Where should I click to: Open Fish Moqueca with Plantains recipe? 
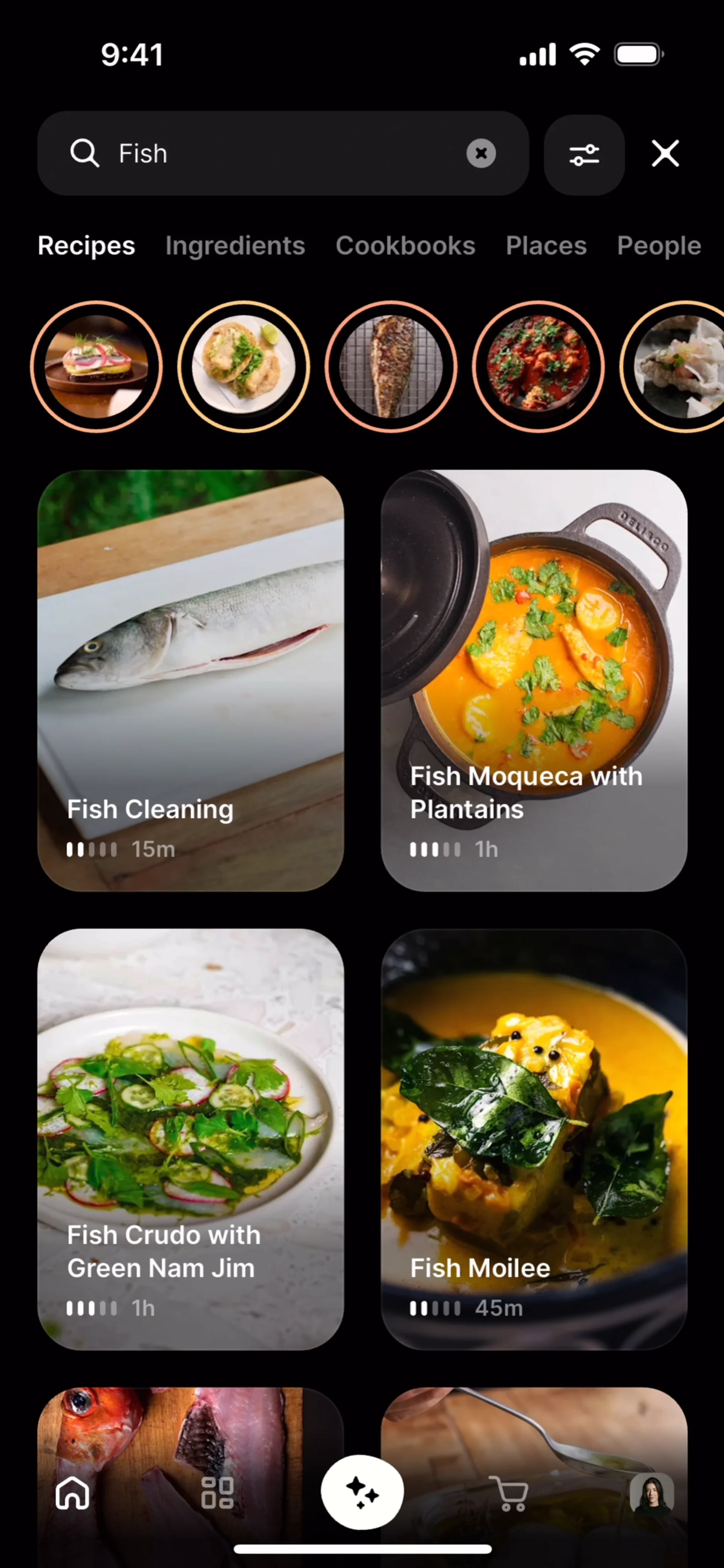[x=534, y=681]
